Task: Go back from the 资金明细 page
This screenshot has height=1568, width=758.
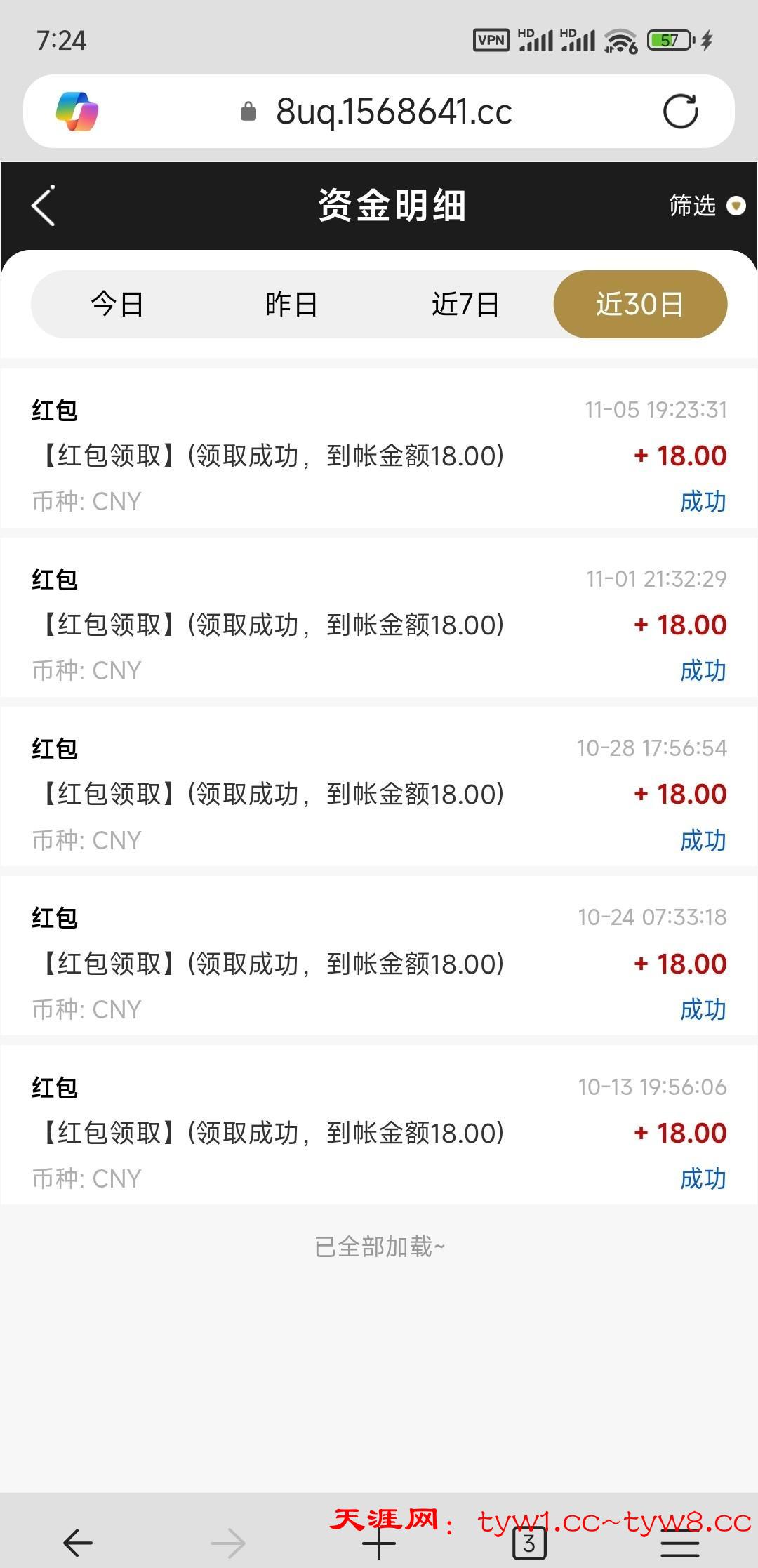Action: [44, 206]
